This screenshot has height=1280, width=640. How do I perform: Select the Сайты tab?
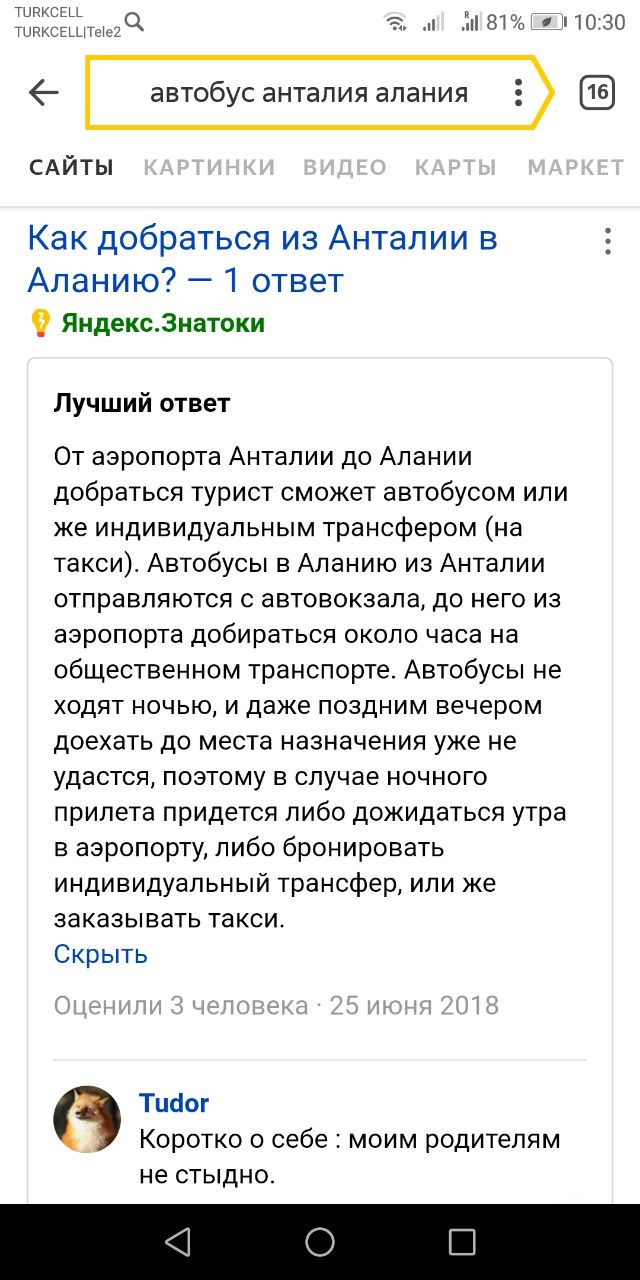click(71, 167)
